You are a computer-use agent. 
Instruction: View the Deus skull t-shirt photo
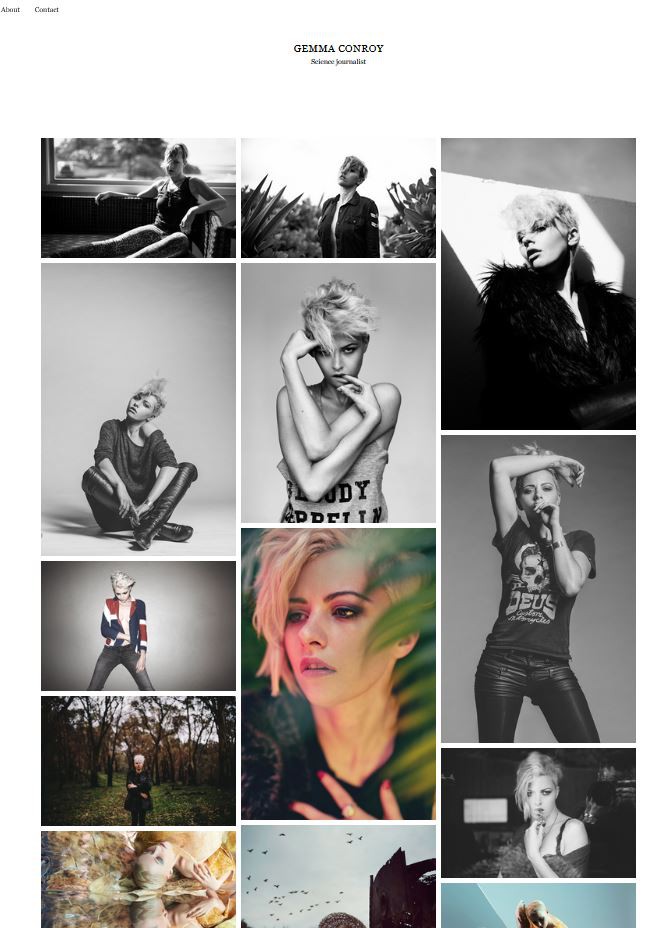tap(538, 589)
